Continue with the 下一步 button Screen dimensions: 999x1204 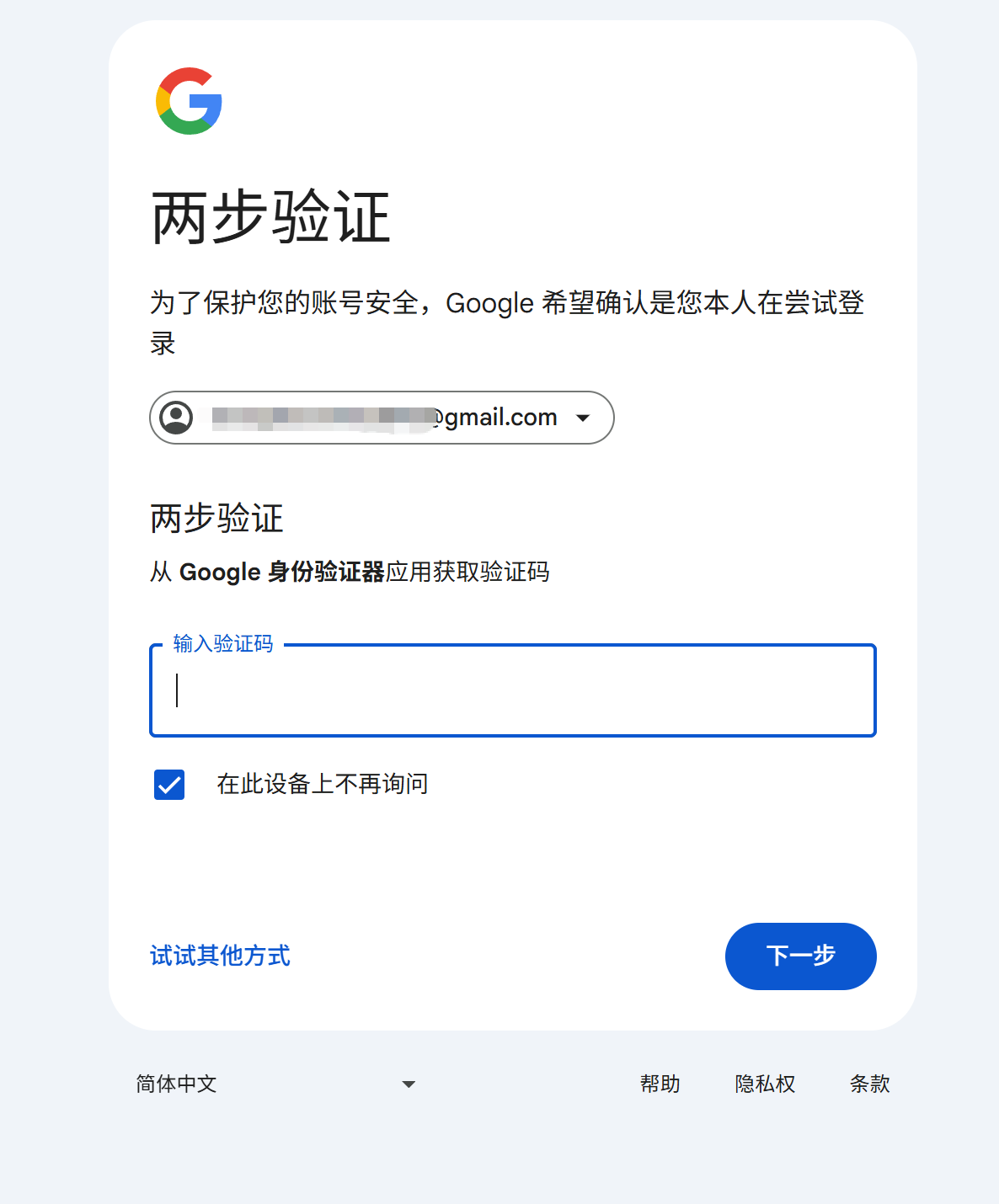tap(800, 956)
